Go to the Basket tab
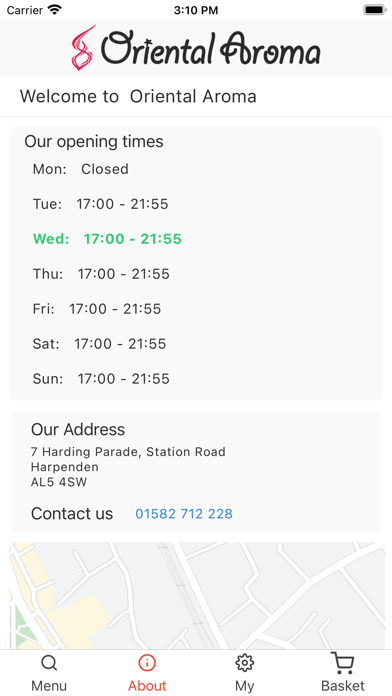The height and width of the screenshot is (696, 392). pyautogui.click(x=343, y=673)
